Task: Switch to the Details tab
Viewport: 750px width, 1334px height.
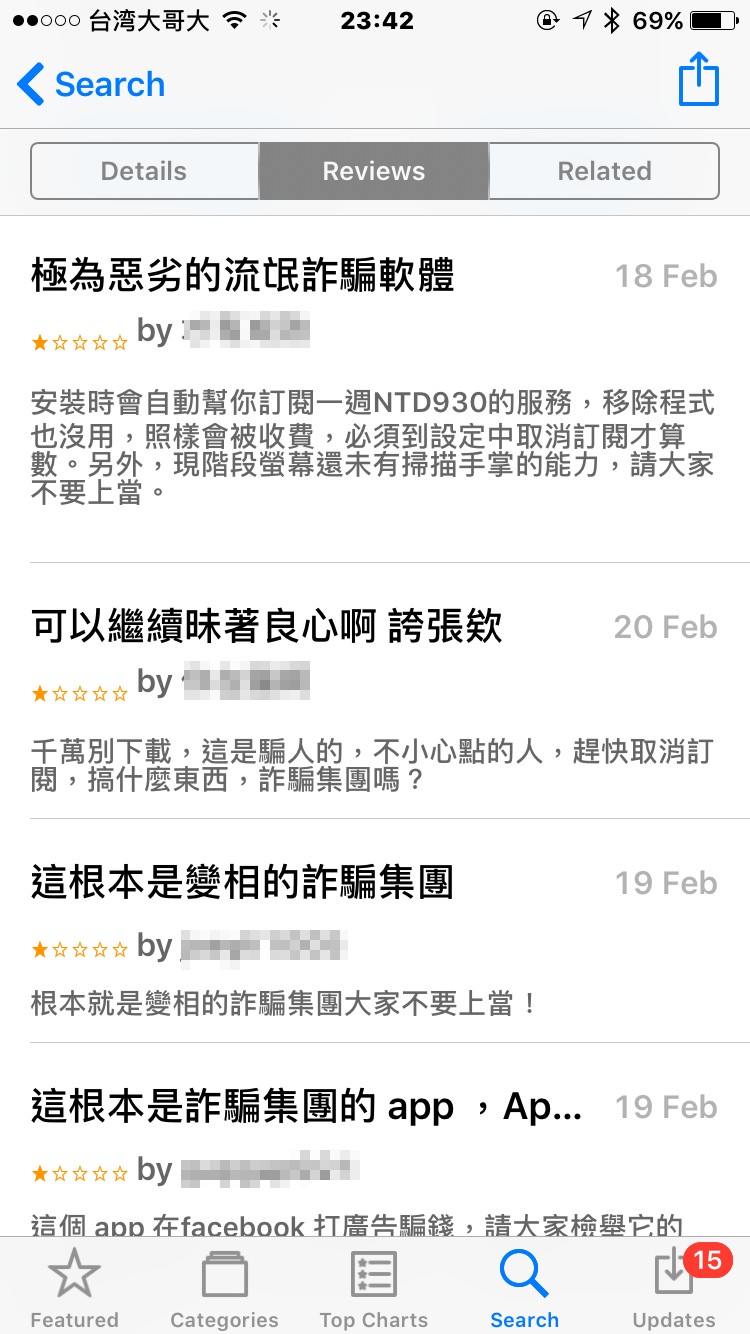Action: (145, 171)
